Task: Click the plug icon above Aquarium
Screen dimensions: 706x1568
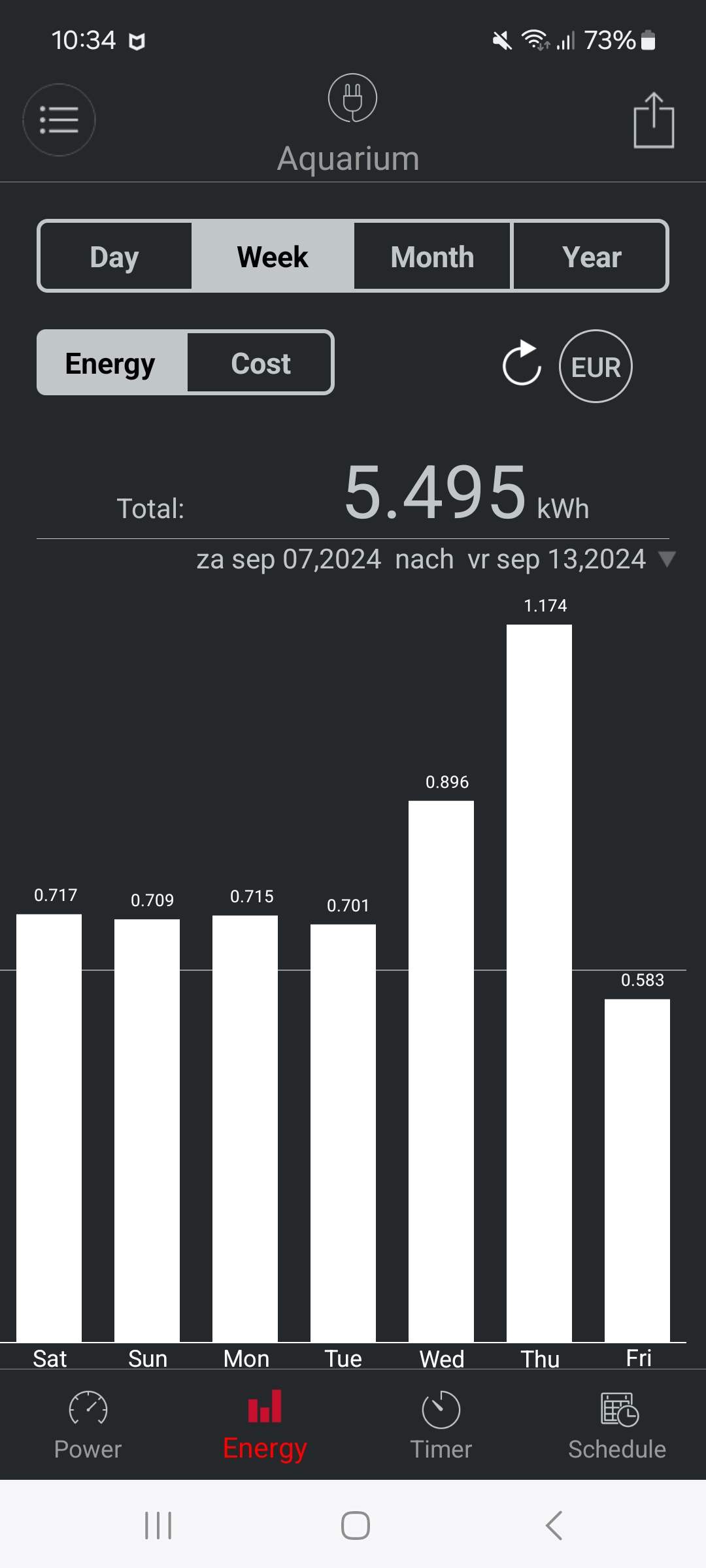Action: (x=353, y=98)
